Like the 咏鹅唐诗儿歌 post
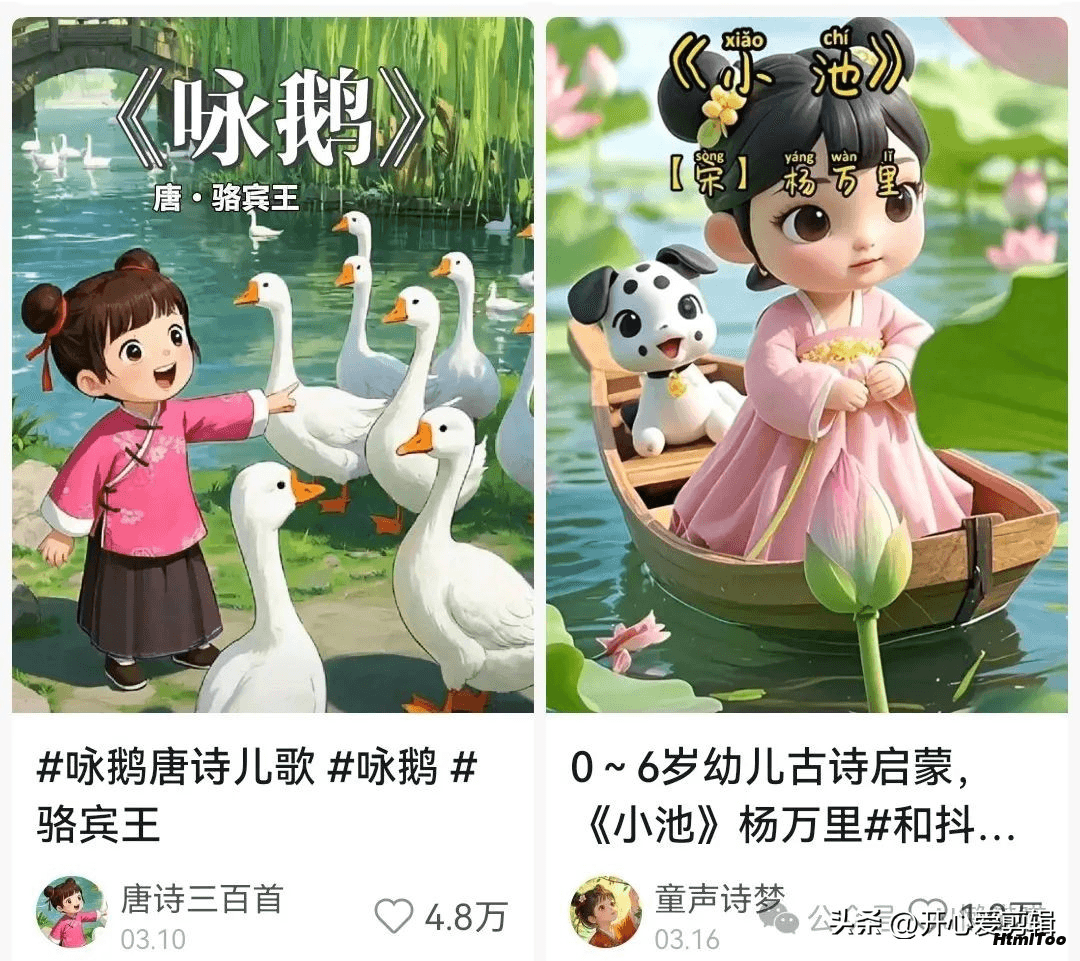 click(394, 915)
